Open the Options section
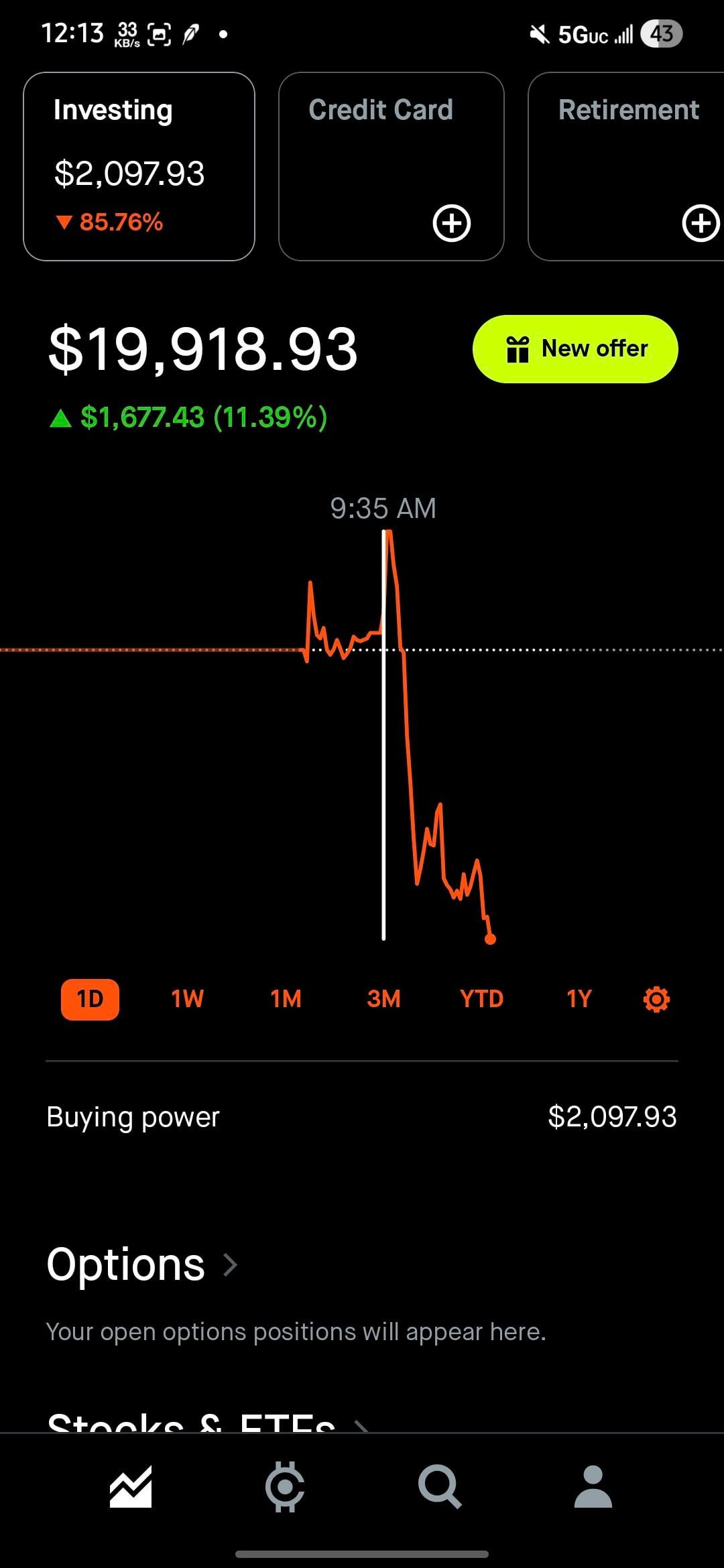Image resolution: width=724 pixels, height=1568 pixels. pos(142,1265)
